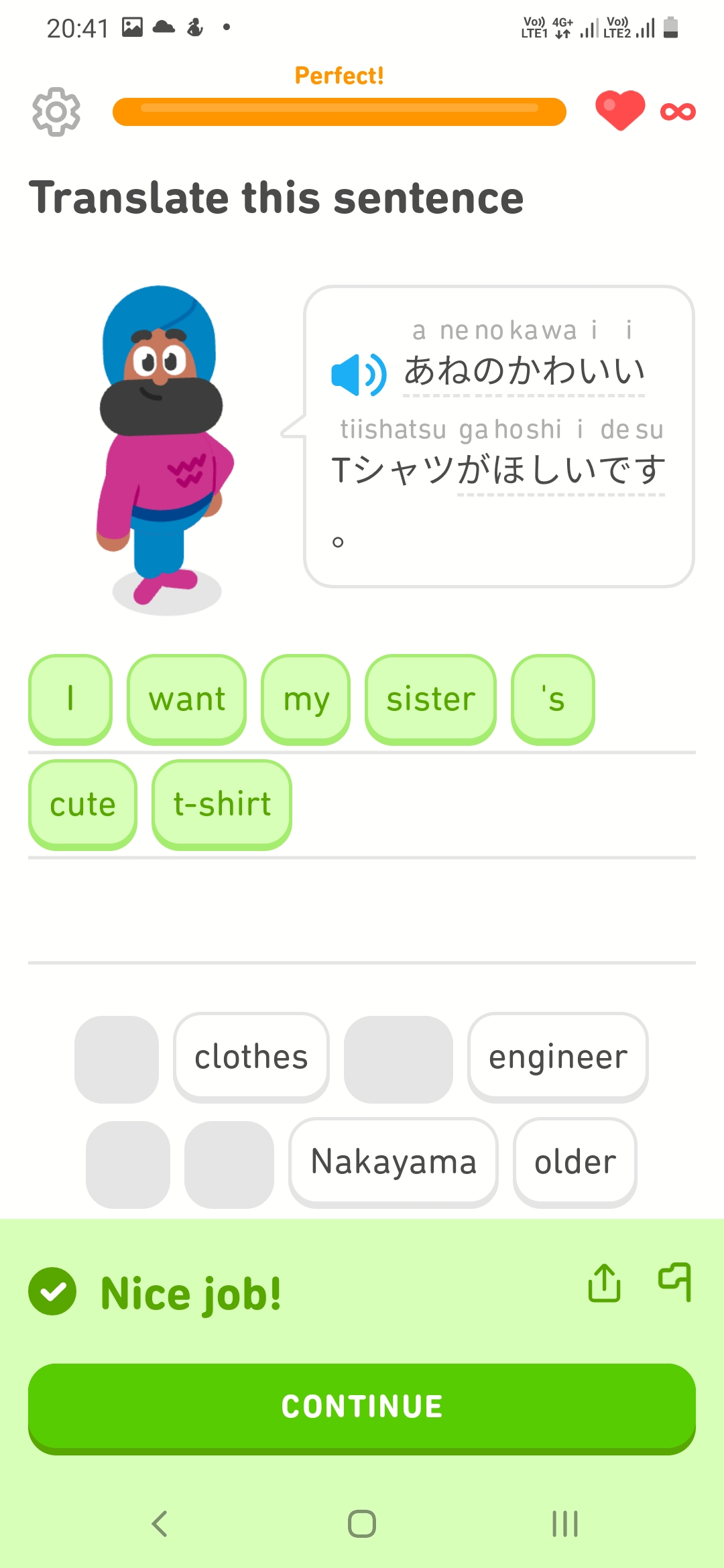Image resolution: width=724 pixels, height=1568 pixels.
Task: Share this answer via share icon
Action: point(604,1283)
